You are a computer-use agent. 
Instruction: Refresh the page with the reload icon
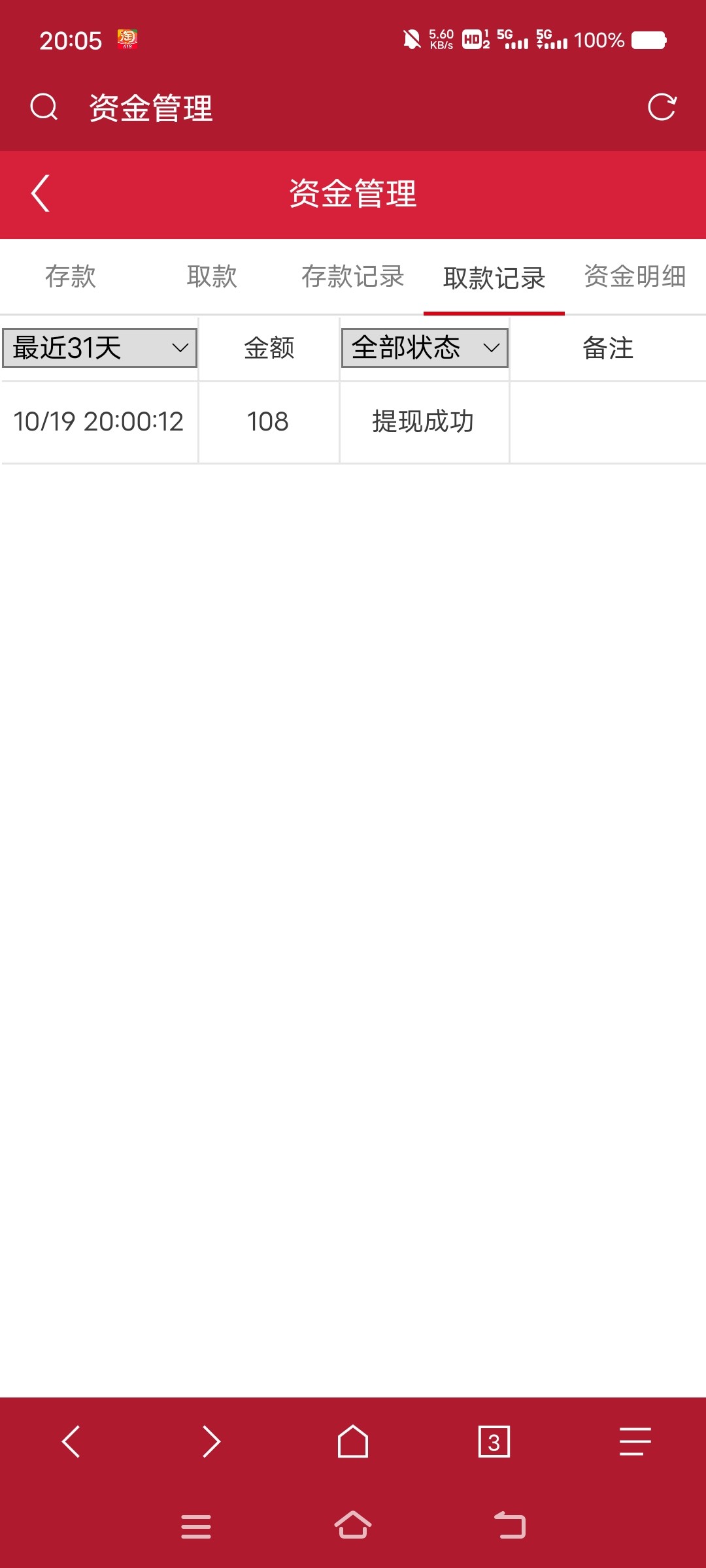pos(662,107)
